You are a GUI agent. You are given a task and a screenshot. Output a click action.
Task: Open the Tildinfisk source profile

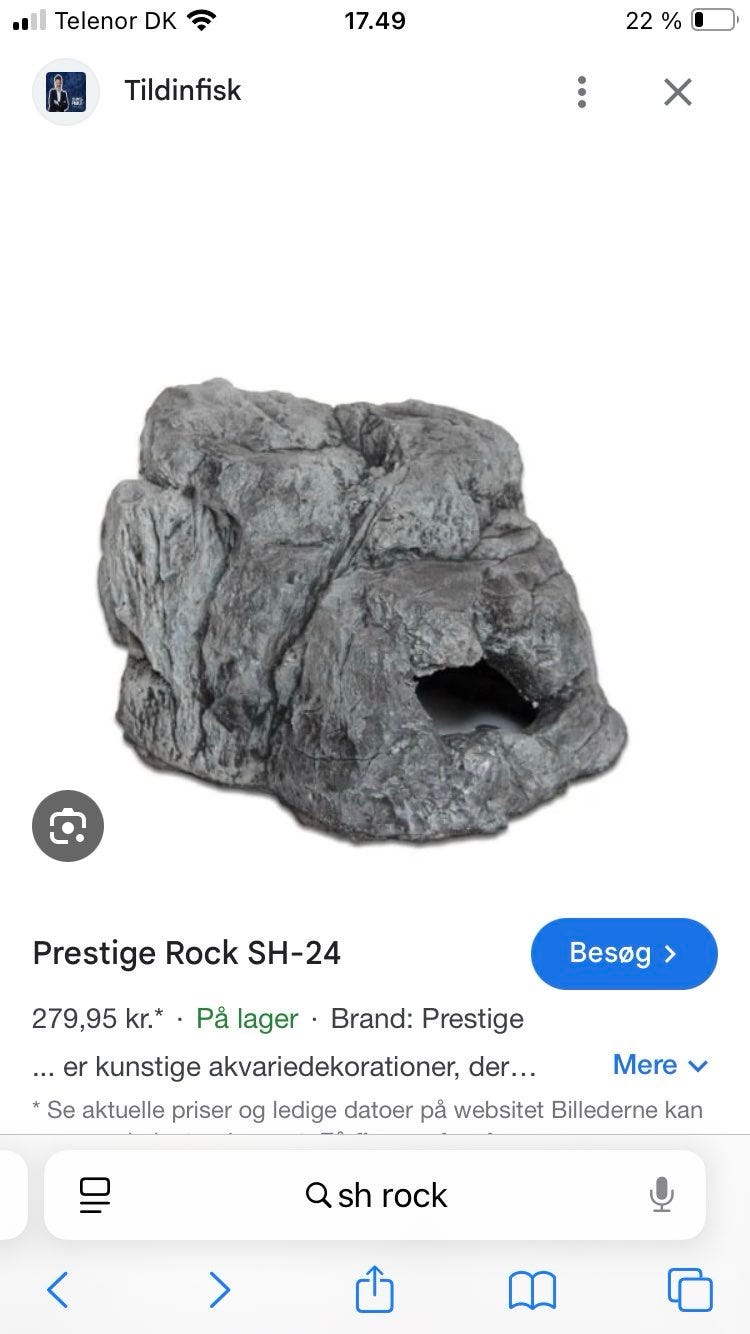tap(138, 91)
